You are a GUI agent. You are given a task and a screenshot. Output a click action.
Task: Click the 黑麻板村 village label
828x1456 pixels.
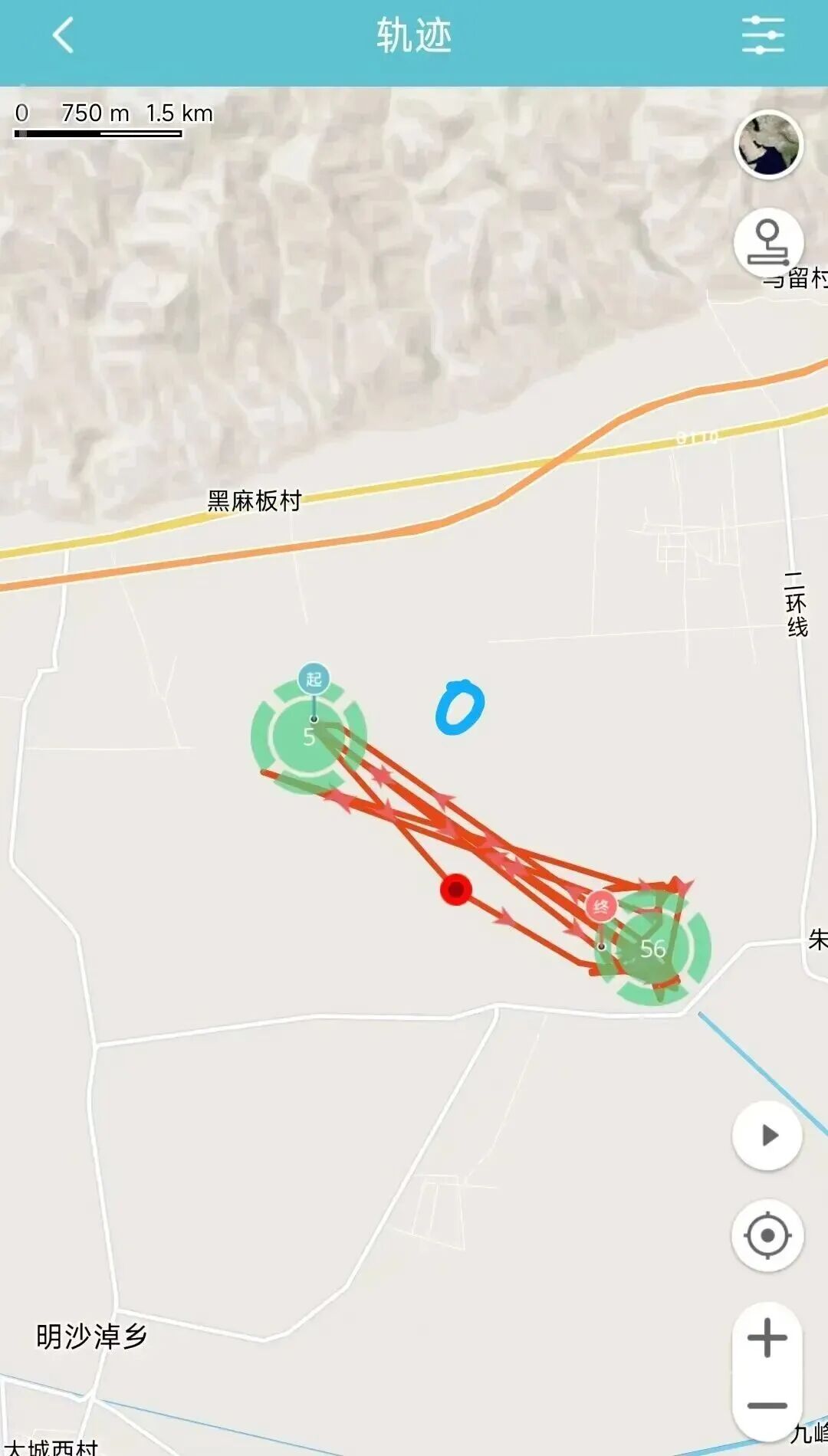click(x=253, y=499)
